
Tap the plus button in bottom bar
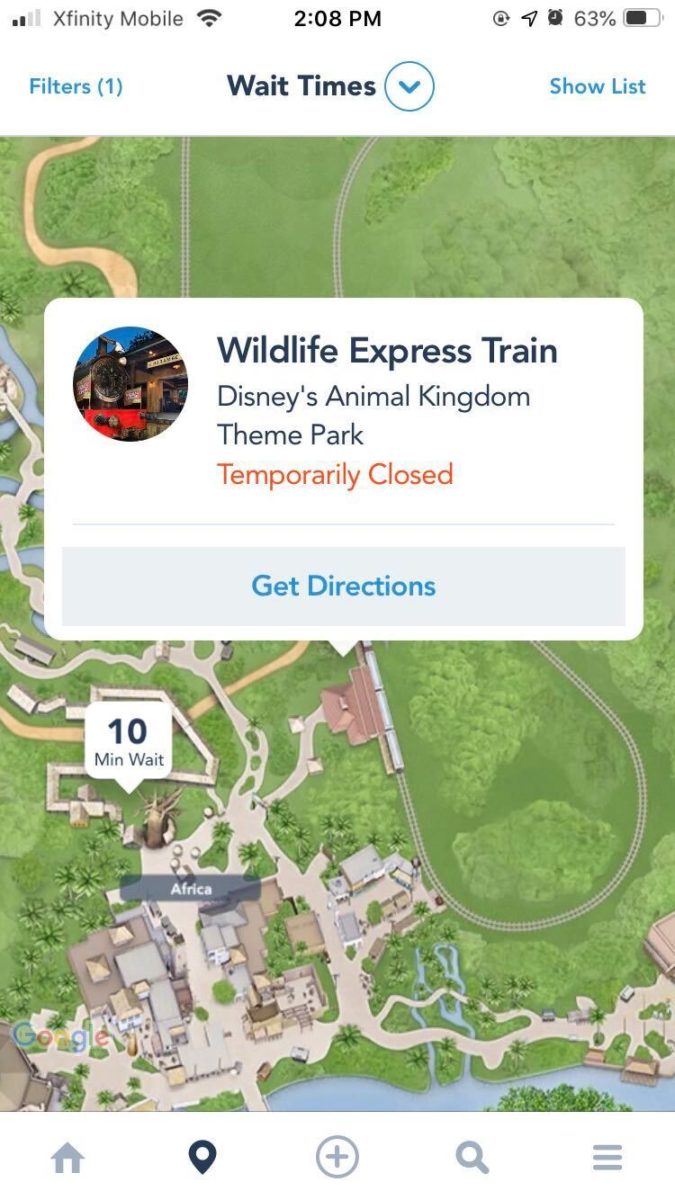coord(337,1158)
